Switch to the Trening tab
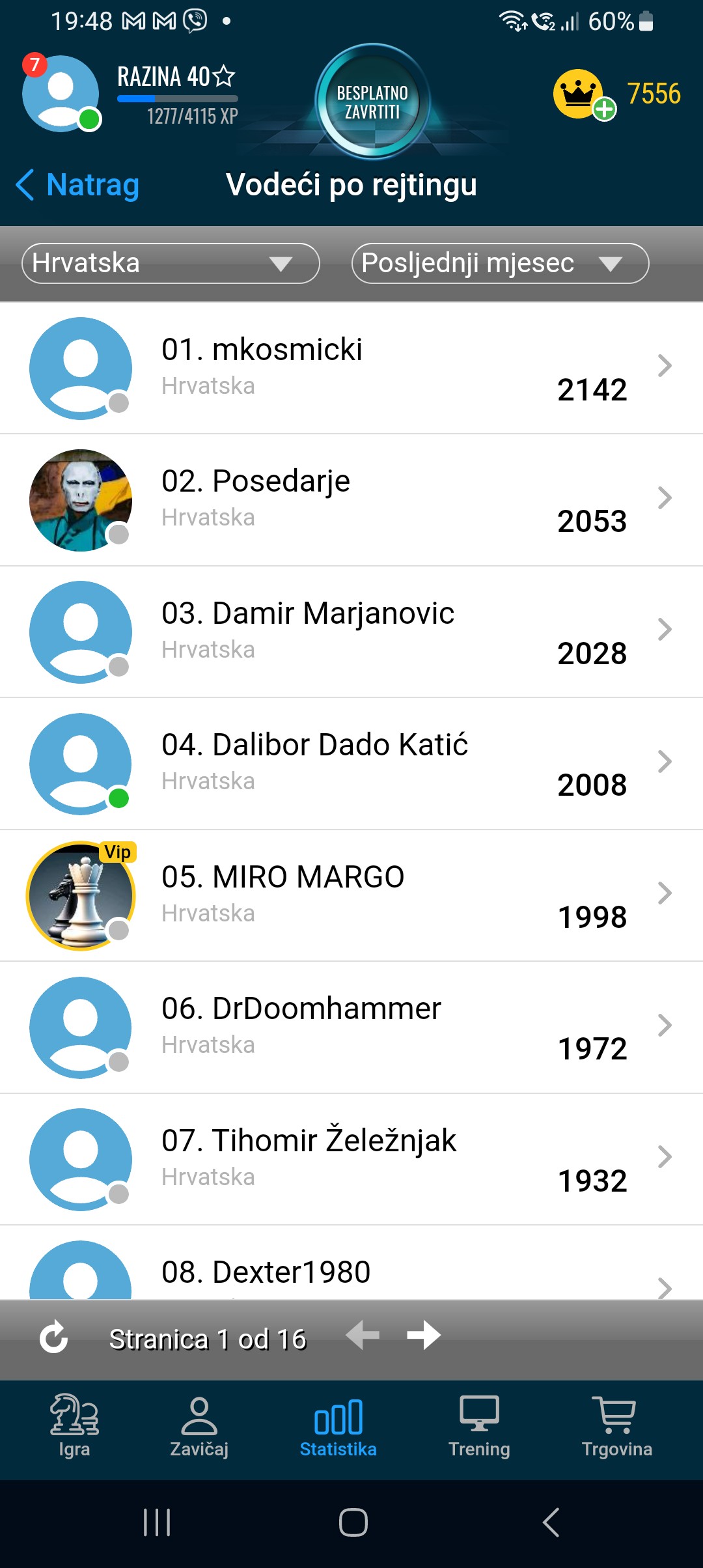Viewport: 703px width, 1568px height. click(479, 1426)
